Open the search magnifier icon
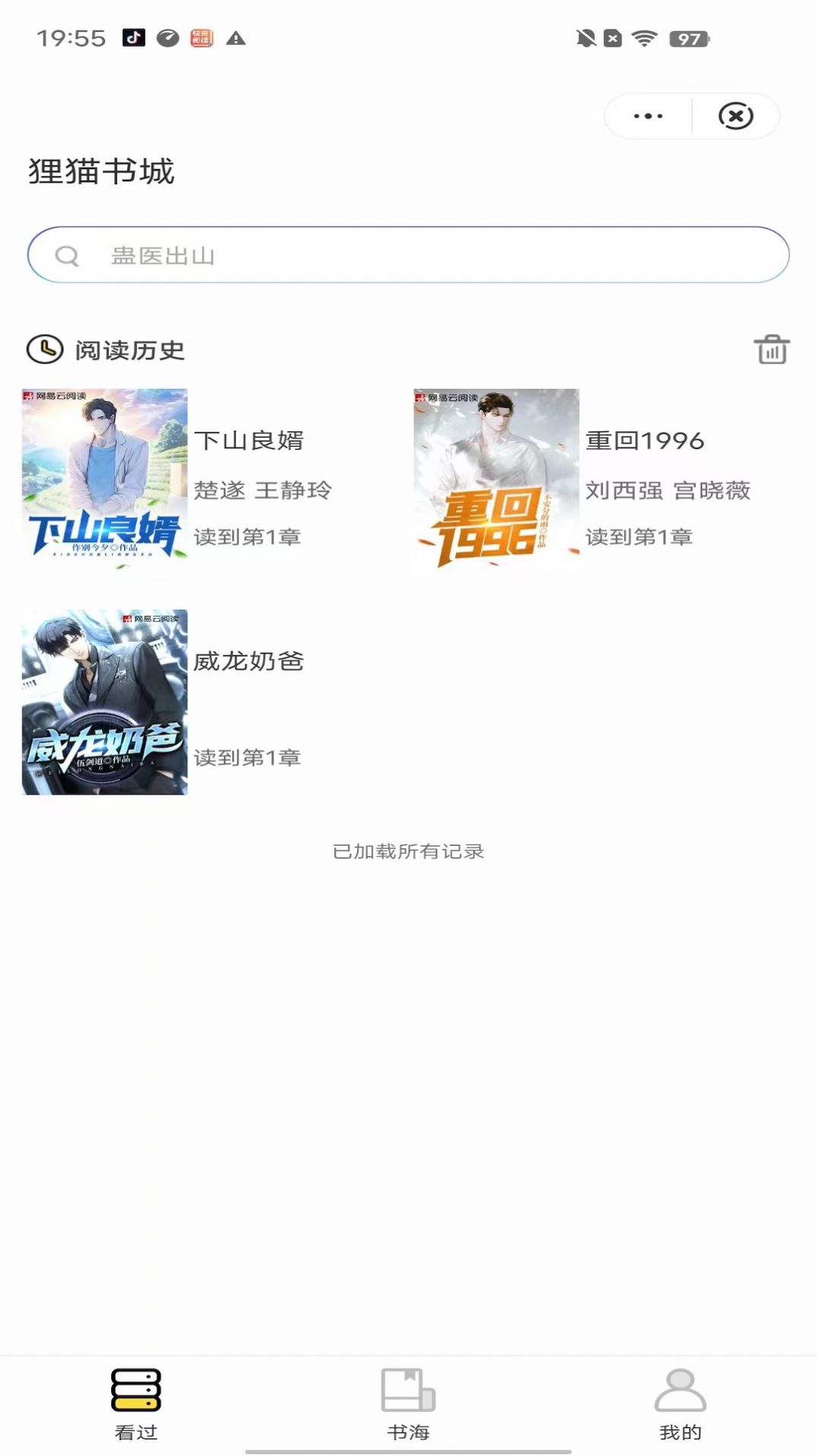 [x=69, y=256]
